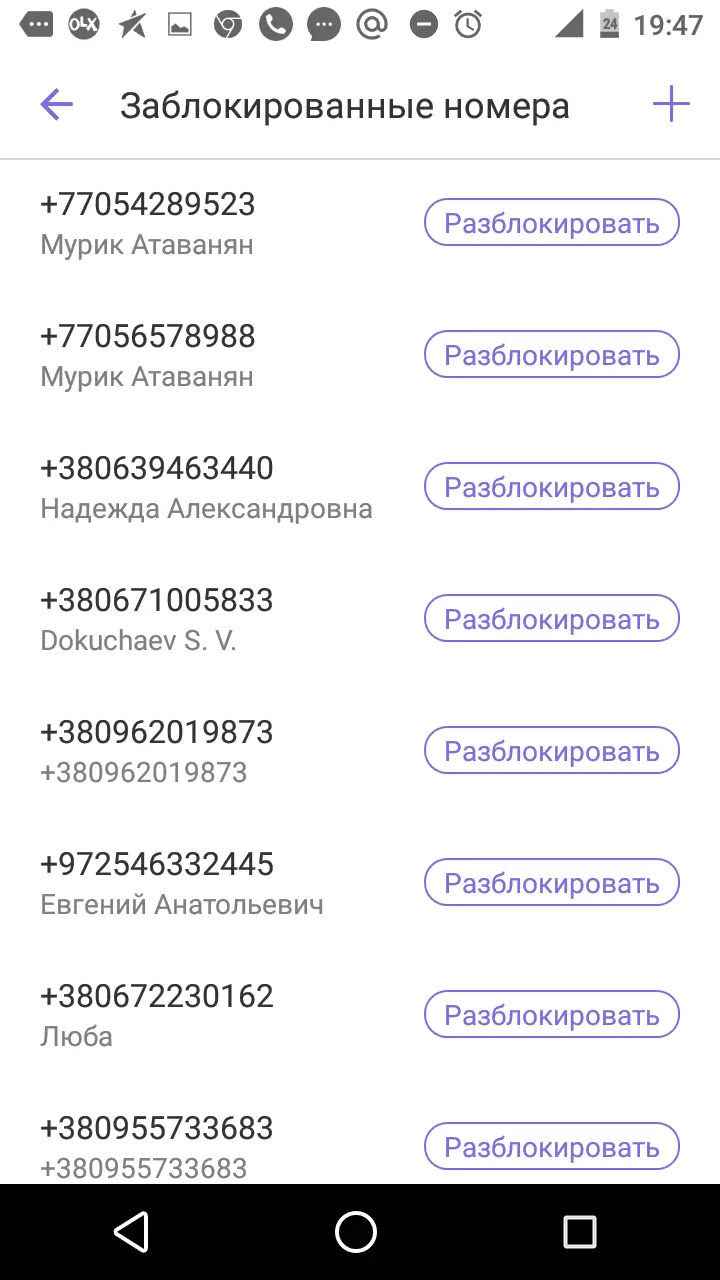
Task: Open the recent apps view
Action: pos(579,1231)
